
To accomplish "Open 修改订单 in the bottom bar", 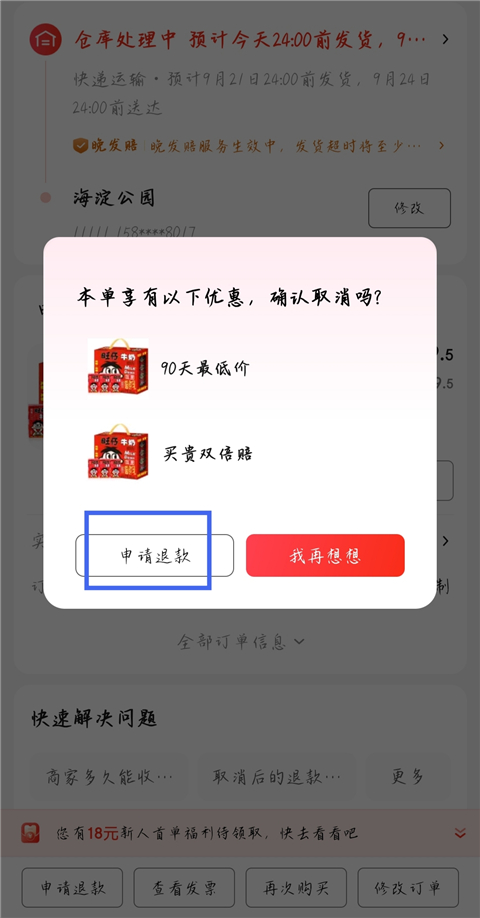I will point(408,888).
